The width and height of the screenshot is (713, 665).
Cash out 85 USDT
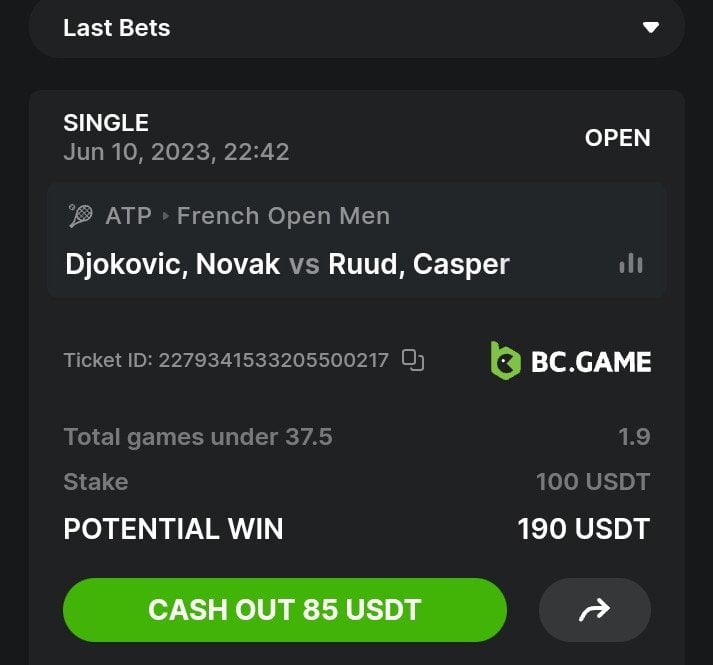[x=284, y=609]
